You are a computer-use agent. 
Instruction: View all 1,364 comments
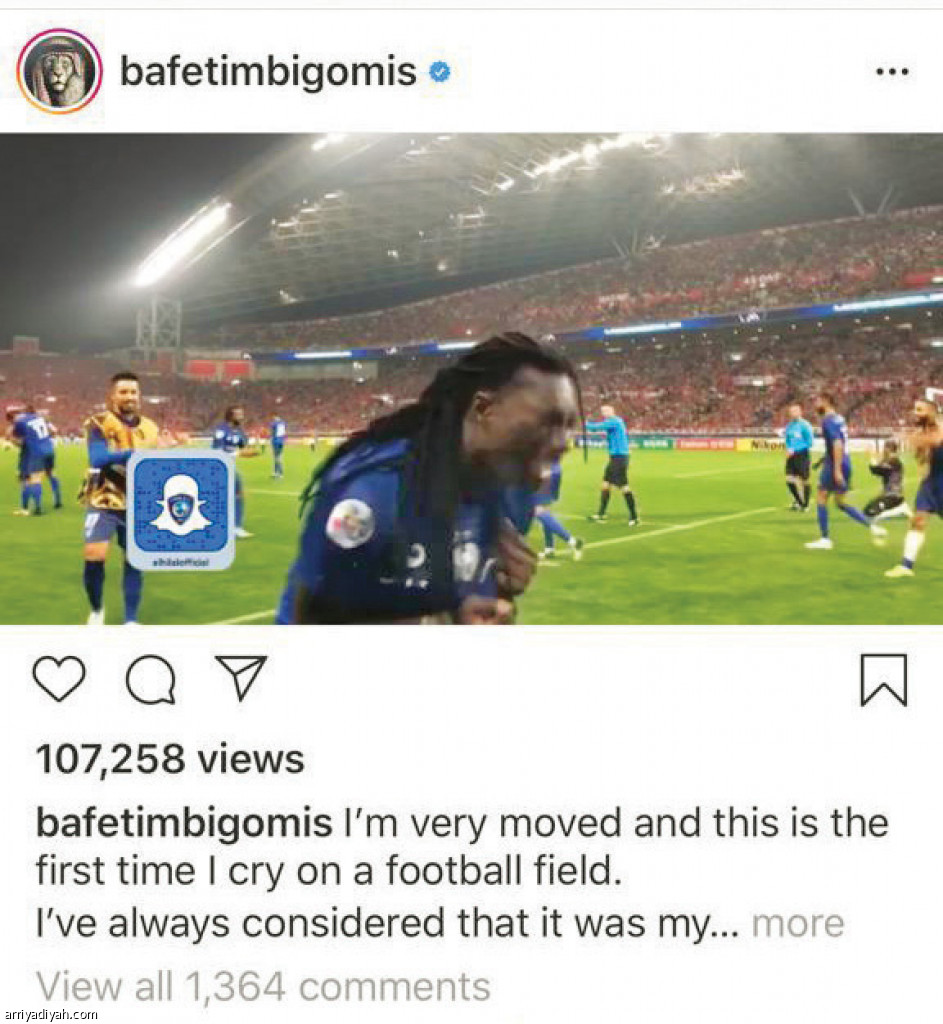263,986
